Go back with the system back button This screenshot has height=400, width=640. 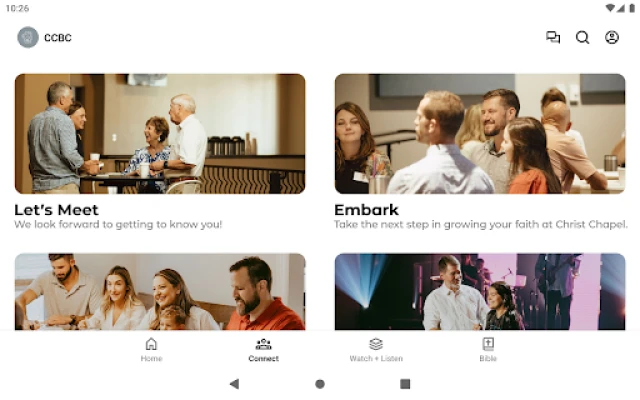[234, 384]
